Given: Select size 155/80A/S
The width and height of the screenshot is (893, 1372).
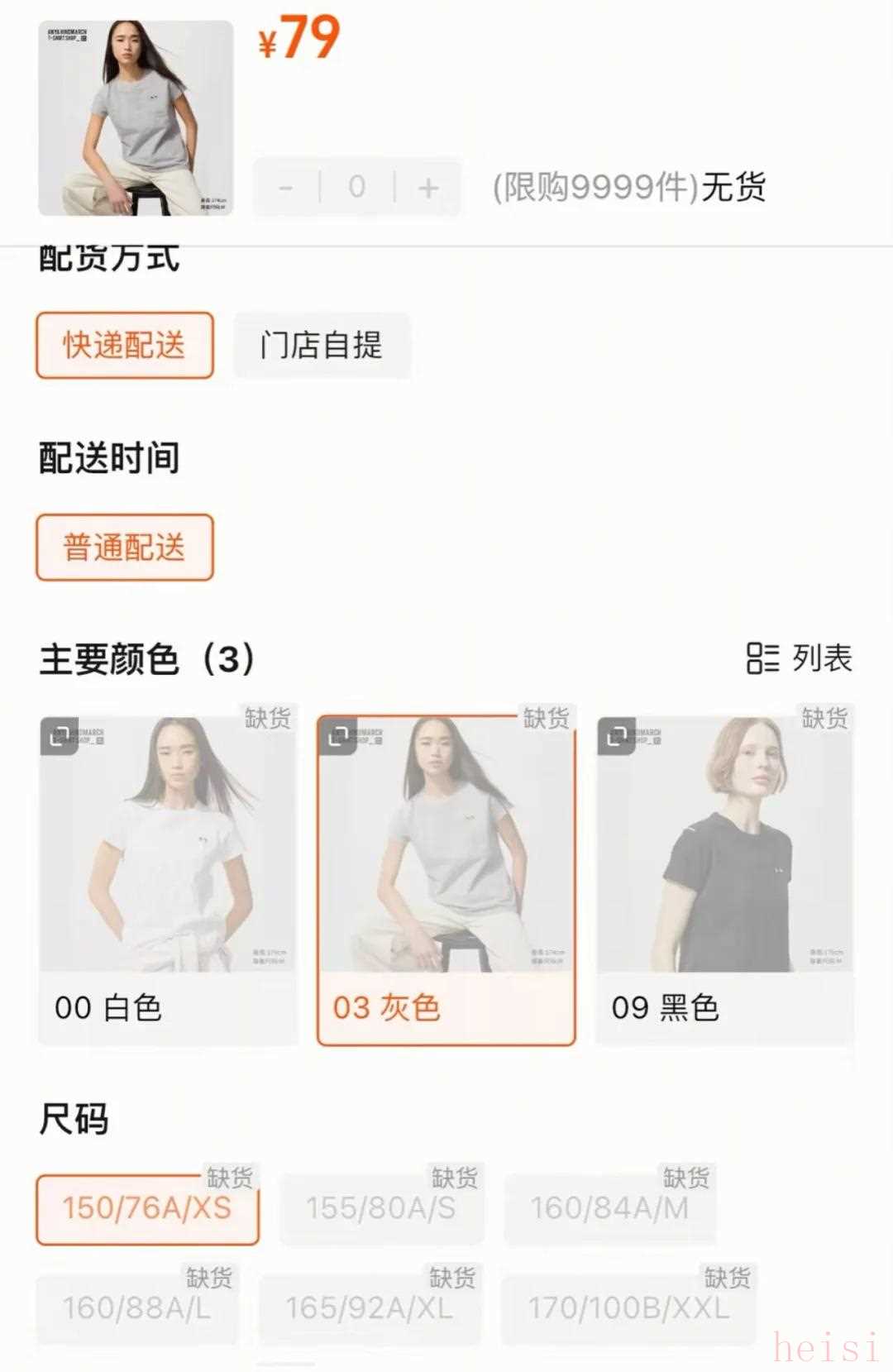Looking at the screenshot, I should coord(381,1209).
